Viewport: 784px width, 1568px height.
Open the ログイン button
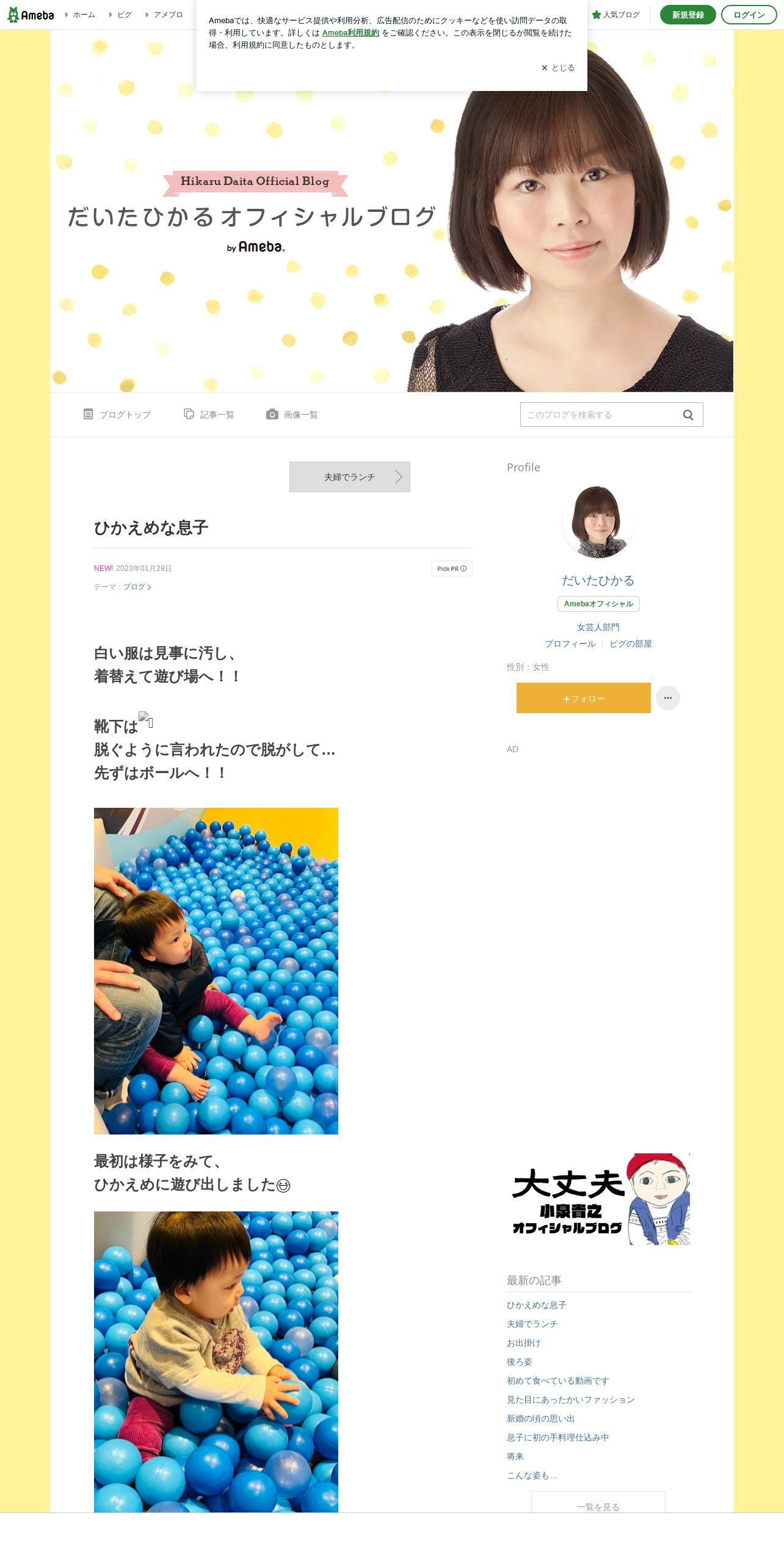coord(749,15)
